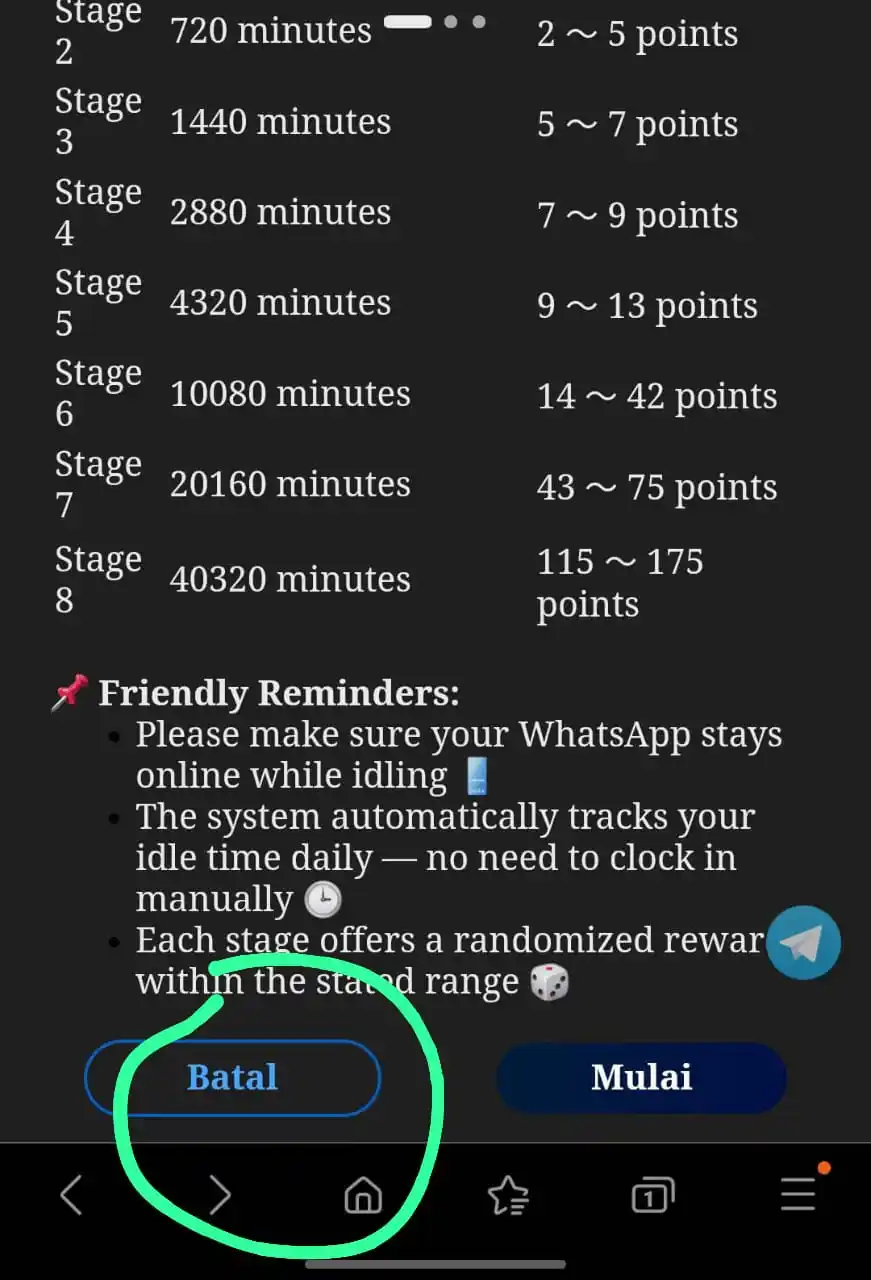This screenshot has width=871, height=1280.
Task: Open the browser hamburger menu
Action: click(798, 1193)
